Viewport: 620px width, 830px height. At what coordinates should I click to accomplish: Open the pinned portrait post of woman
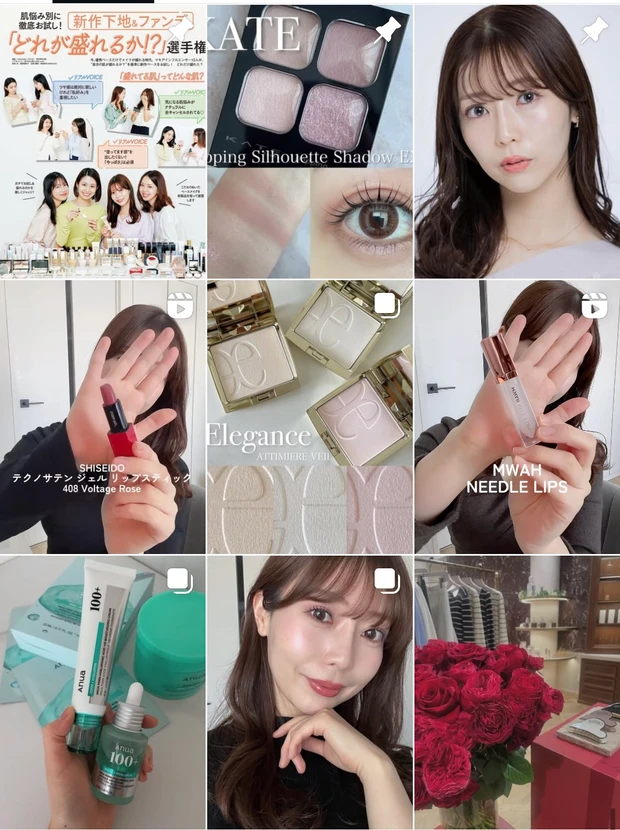point(517,140)
